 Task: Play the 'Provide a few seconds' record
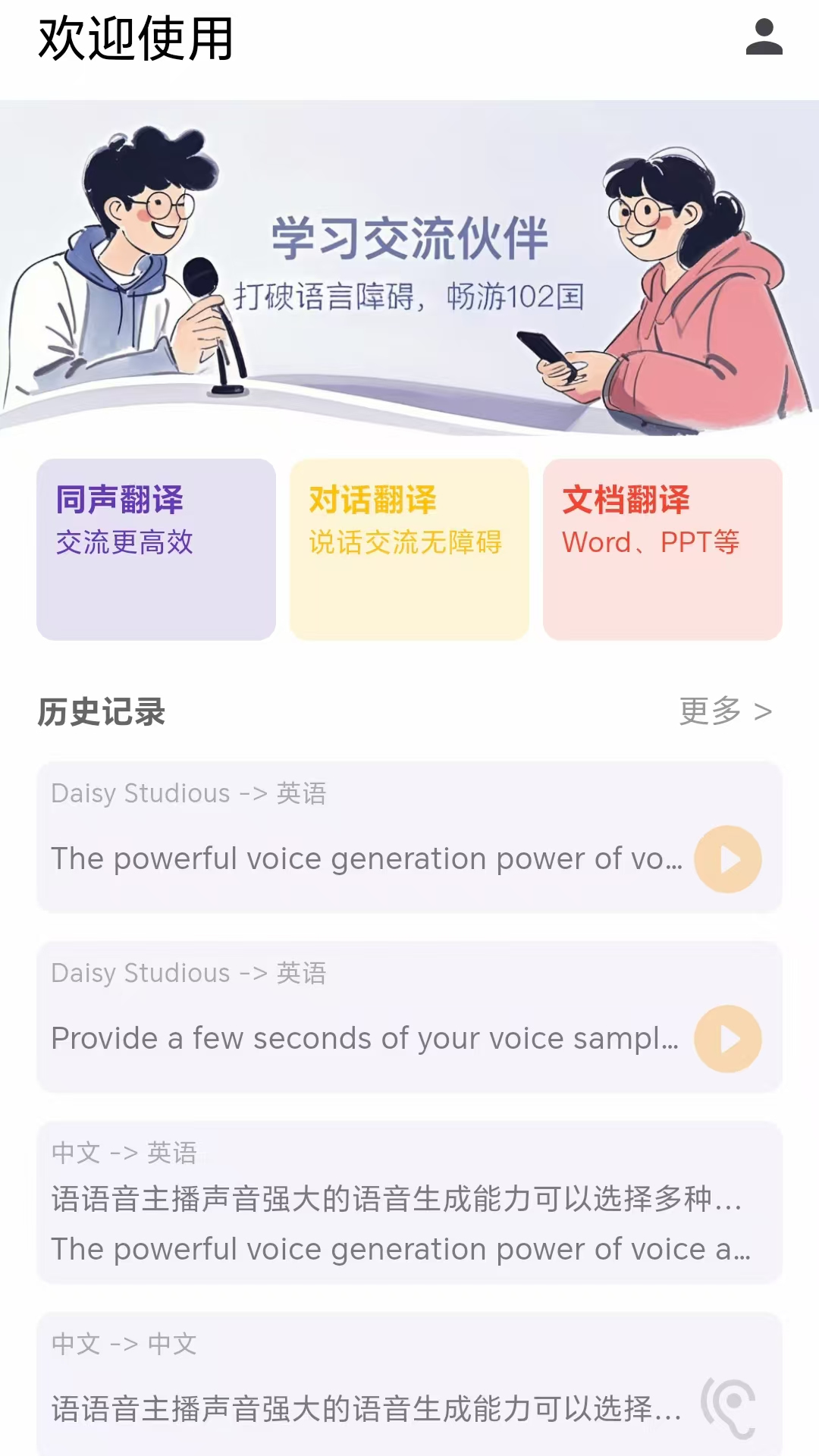coord(728,1039)
